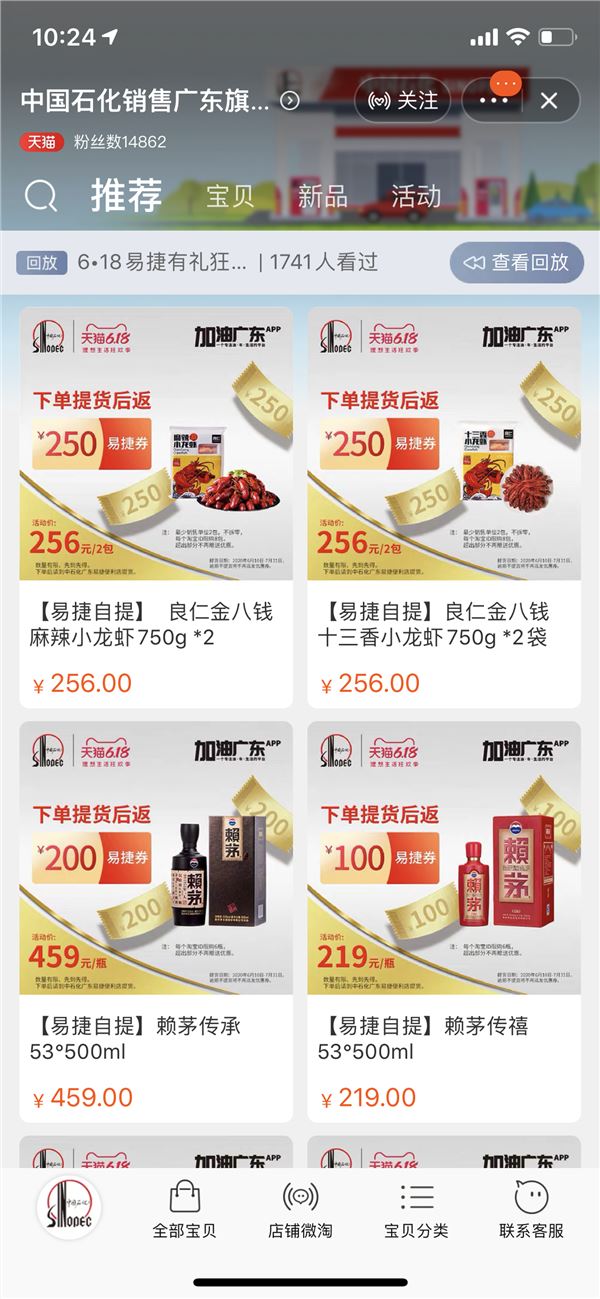The width and height of the screenshot is (600, 1299).
Task: Contact customer service via 联系客服
Action: tap(531, 1208)
